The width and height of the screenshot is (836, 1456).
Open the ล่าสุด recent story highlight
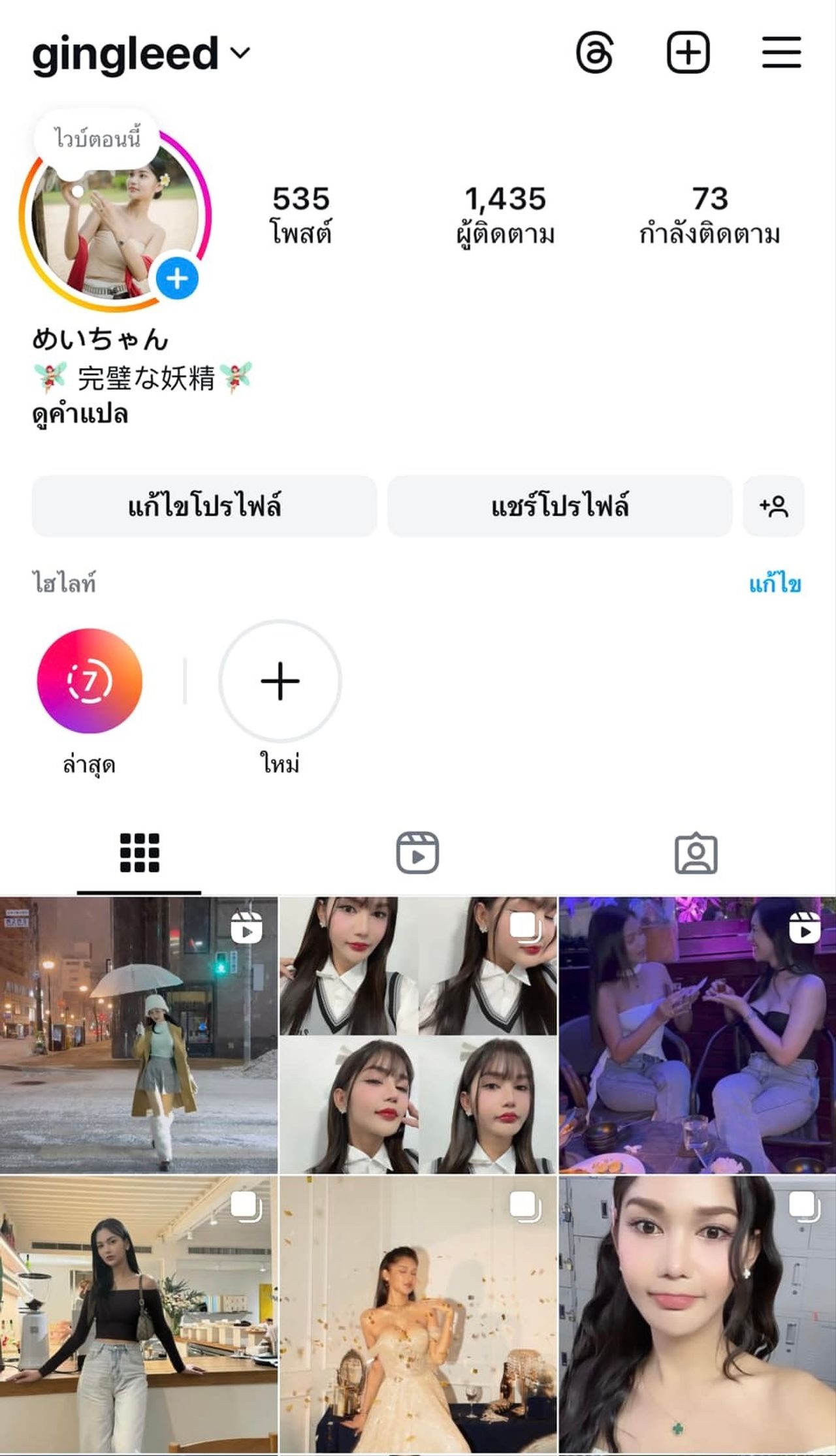click(89, 680)
